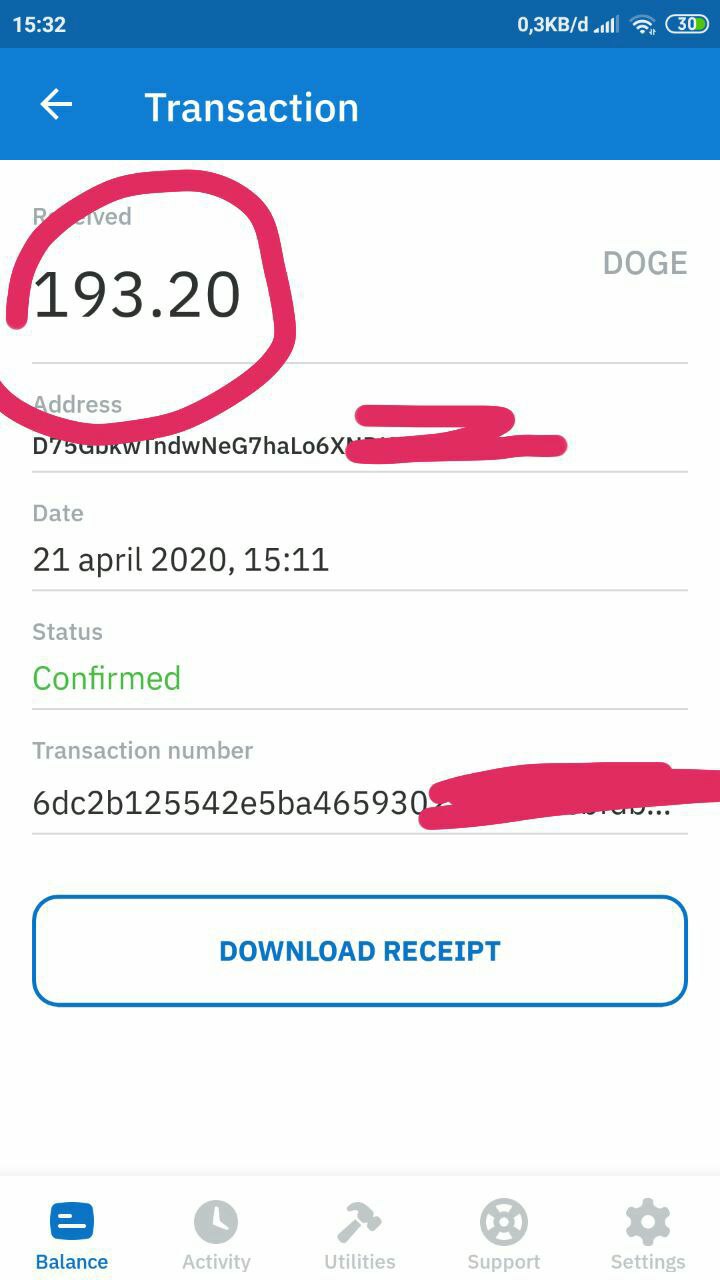The width and height of the screenshot is (720, 1280).
Task: Open the Support tab
Action: point(504,1236)
